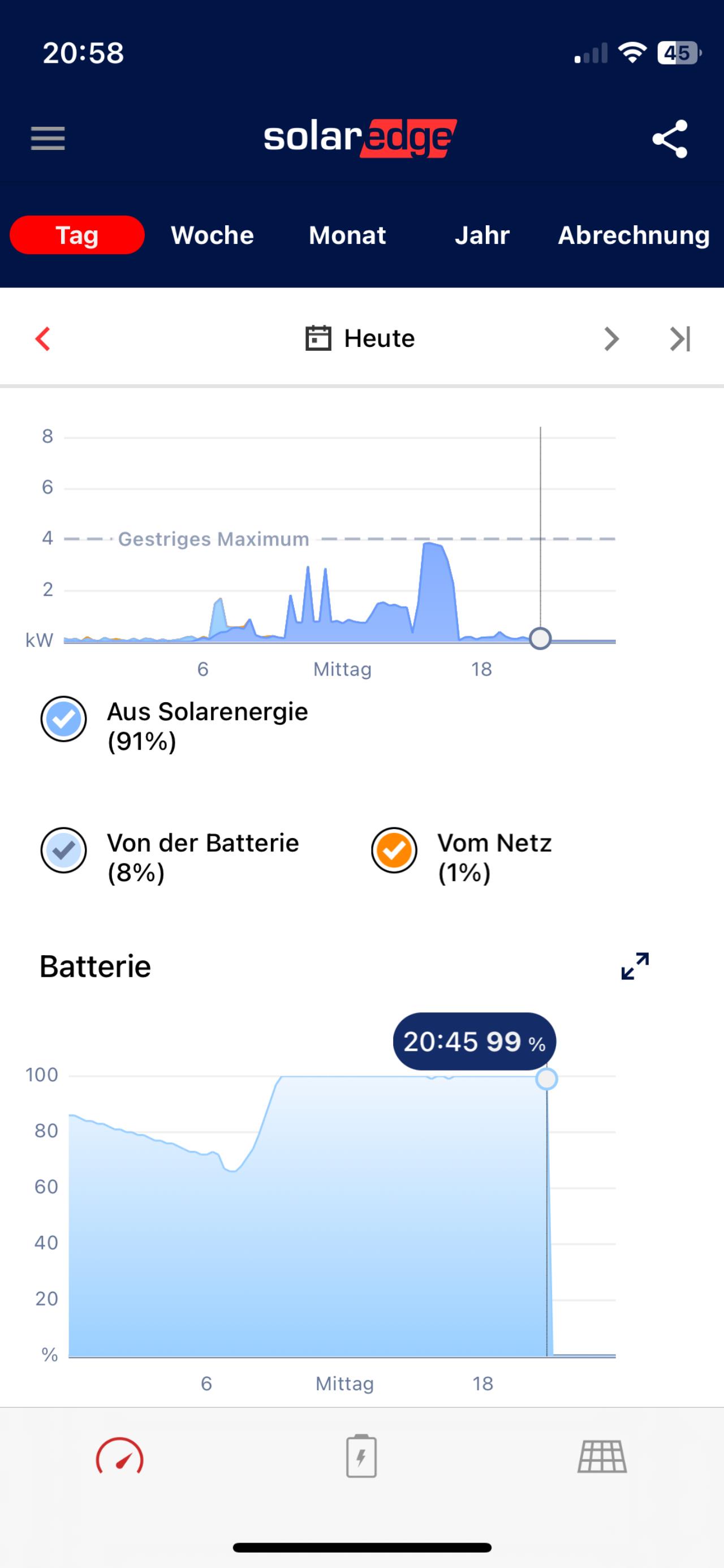
Task: Select the Tag view
Action: pos(77,235)
